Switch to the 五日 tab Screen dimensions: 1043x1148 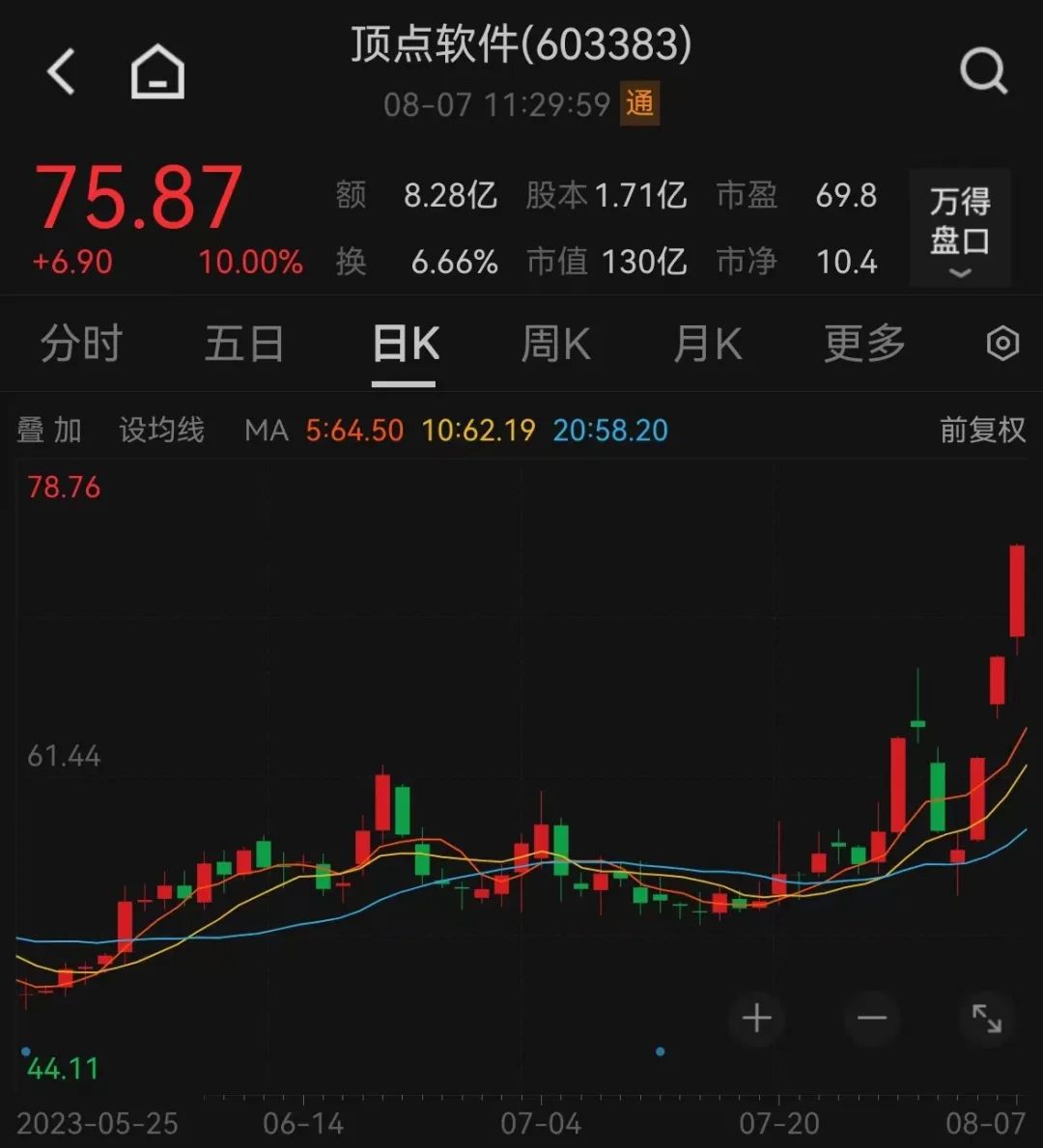243,344
